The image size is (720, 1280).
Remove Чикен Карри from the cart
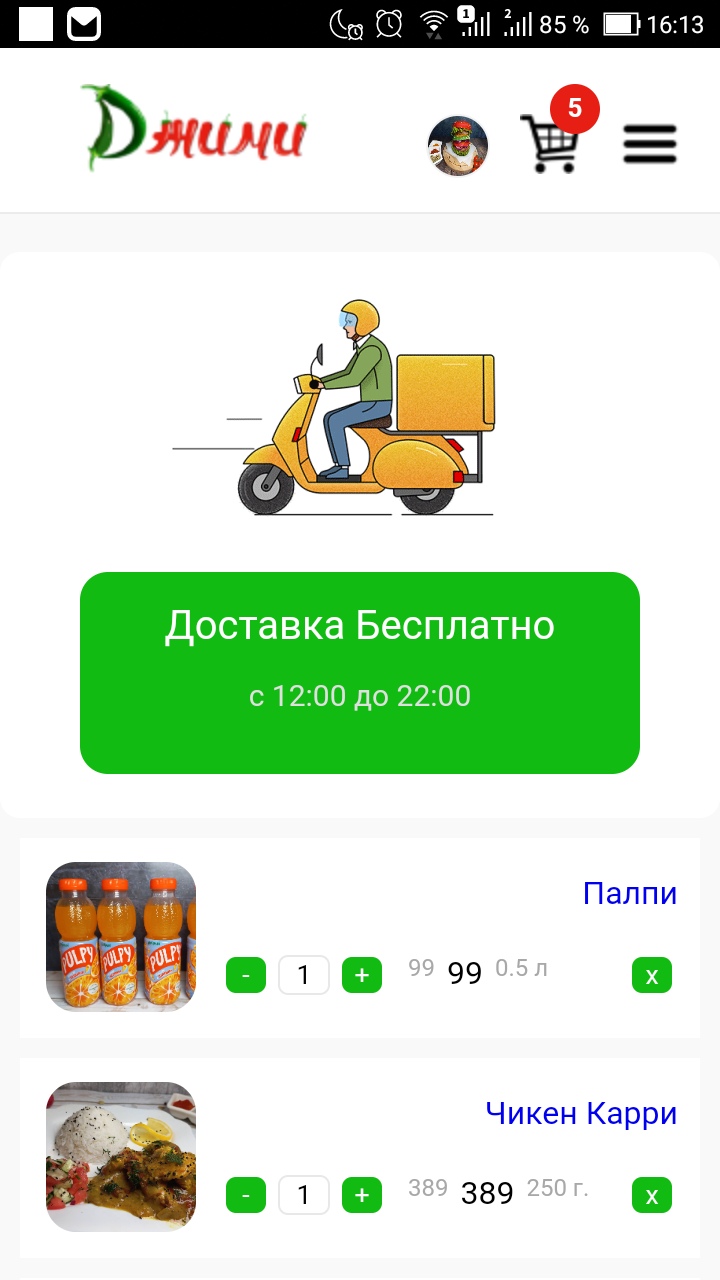click(x=652, y=1195)
